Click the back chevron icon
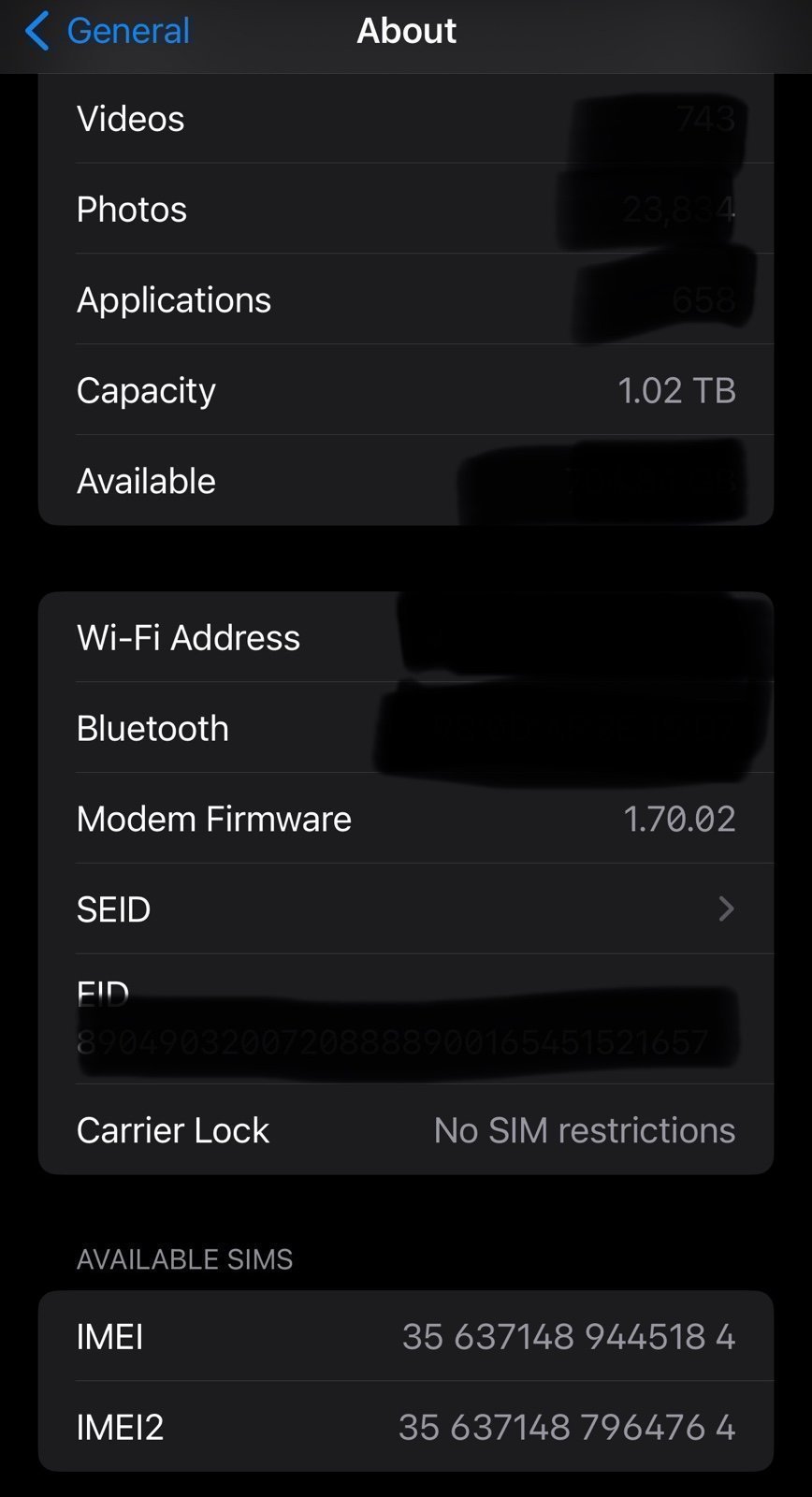 pos(36,30)
